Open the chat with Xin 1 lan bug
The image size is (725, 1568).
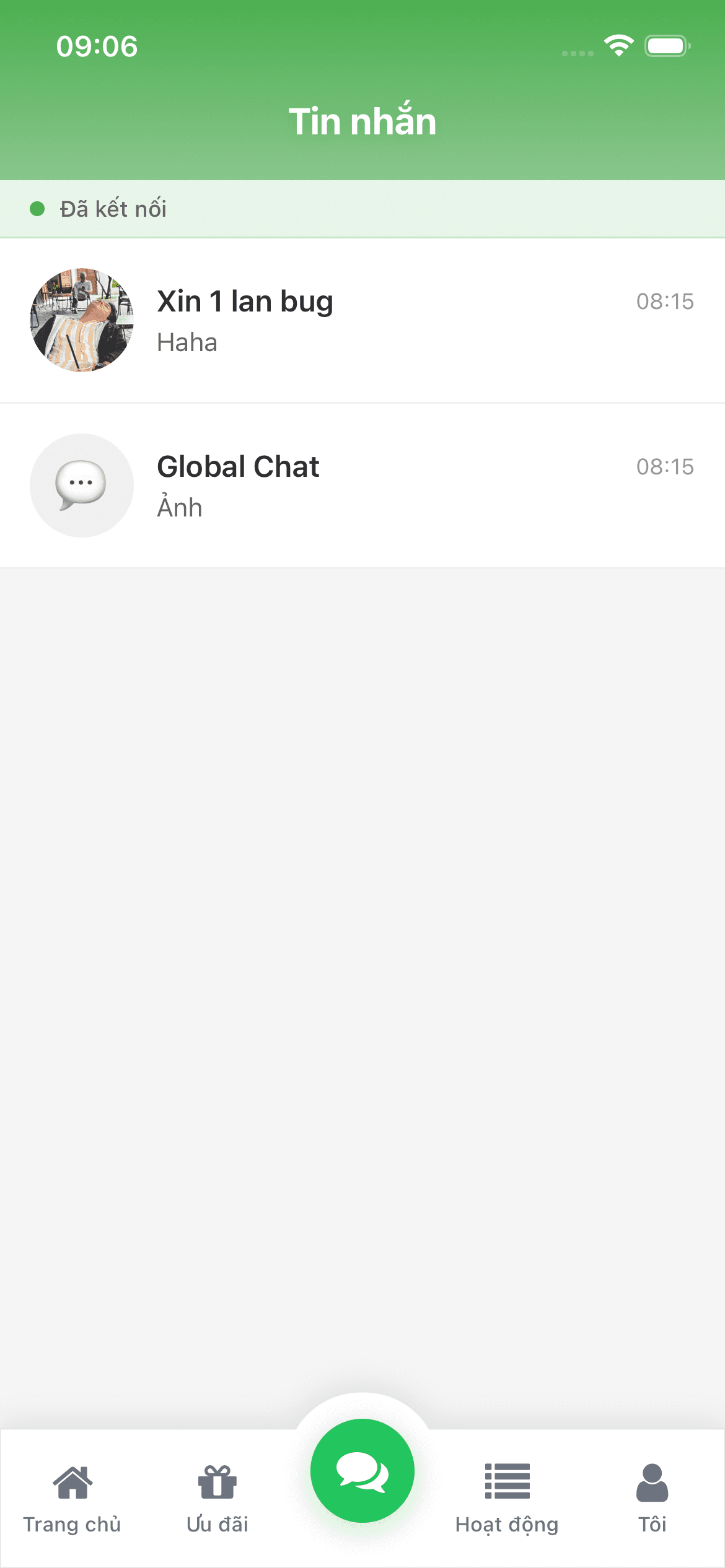click(x=362, y=321)
